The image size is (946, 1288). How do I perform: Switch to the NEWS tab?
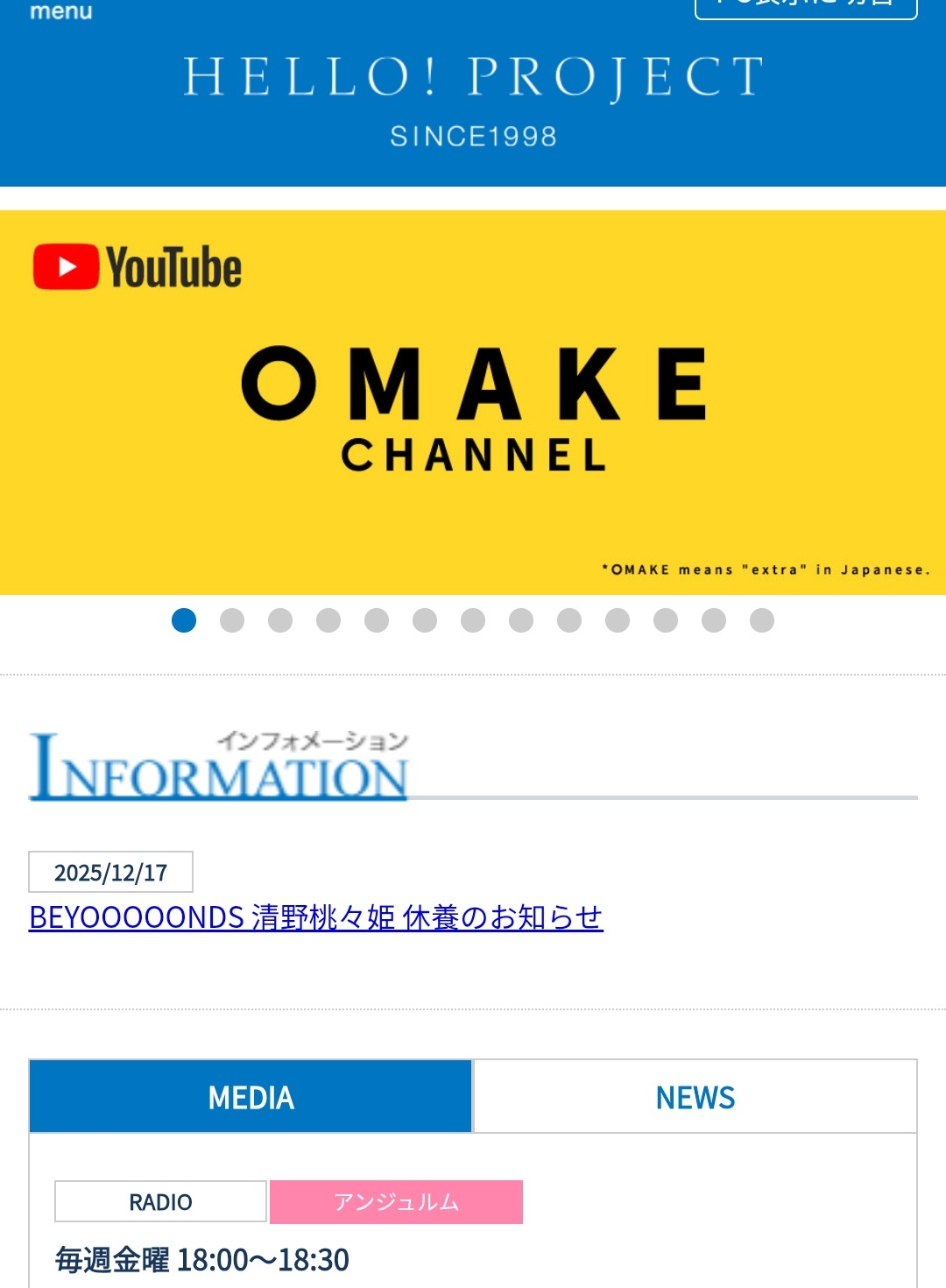pyautogui.click(x=695, y=1097)
